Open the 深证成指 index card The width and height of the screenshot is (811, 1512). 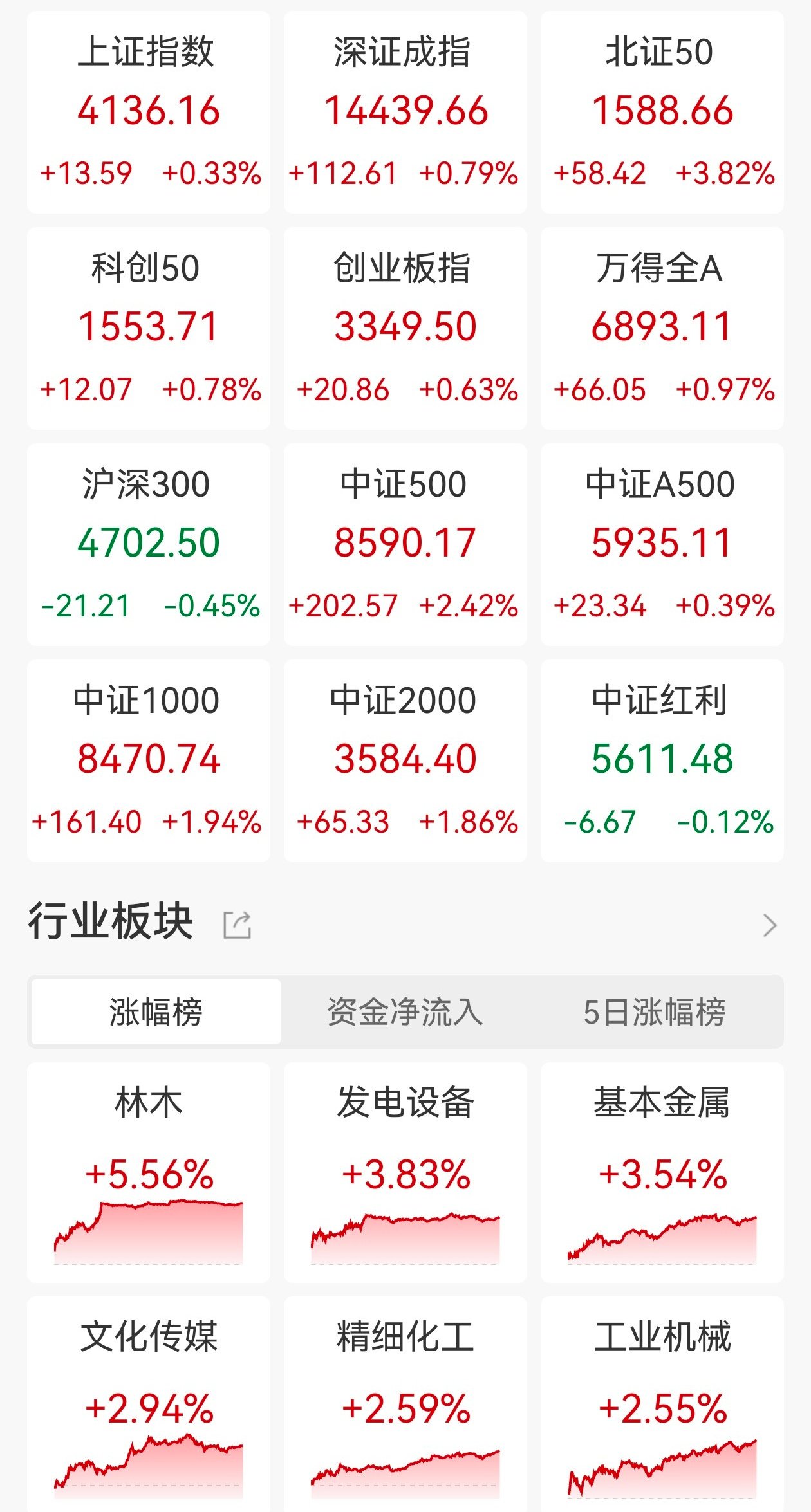pyautogui.click(x=405, y=112)
